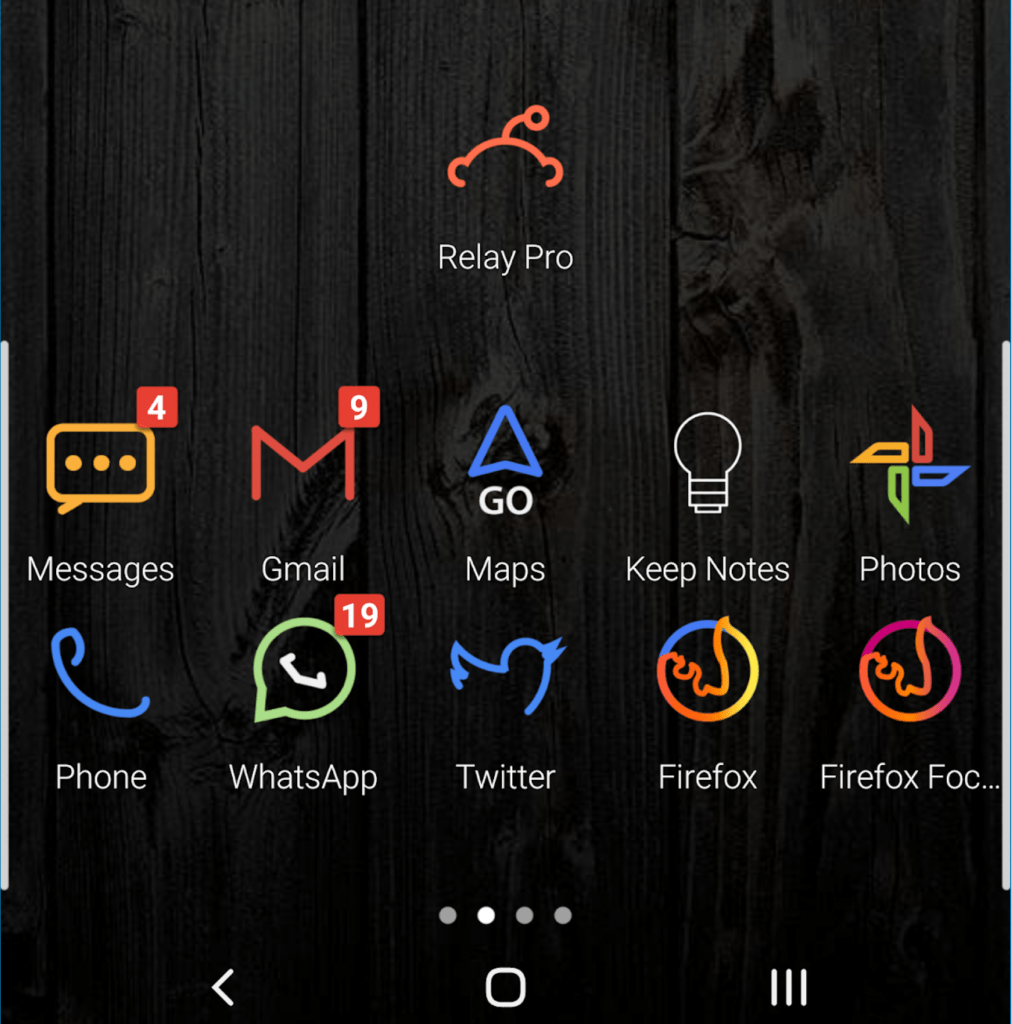Launch WhatsApp with 19 notifications
The image size is (1012, 1024).
tap(303, 672)
